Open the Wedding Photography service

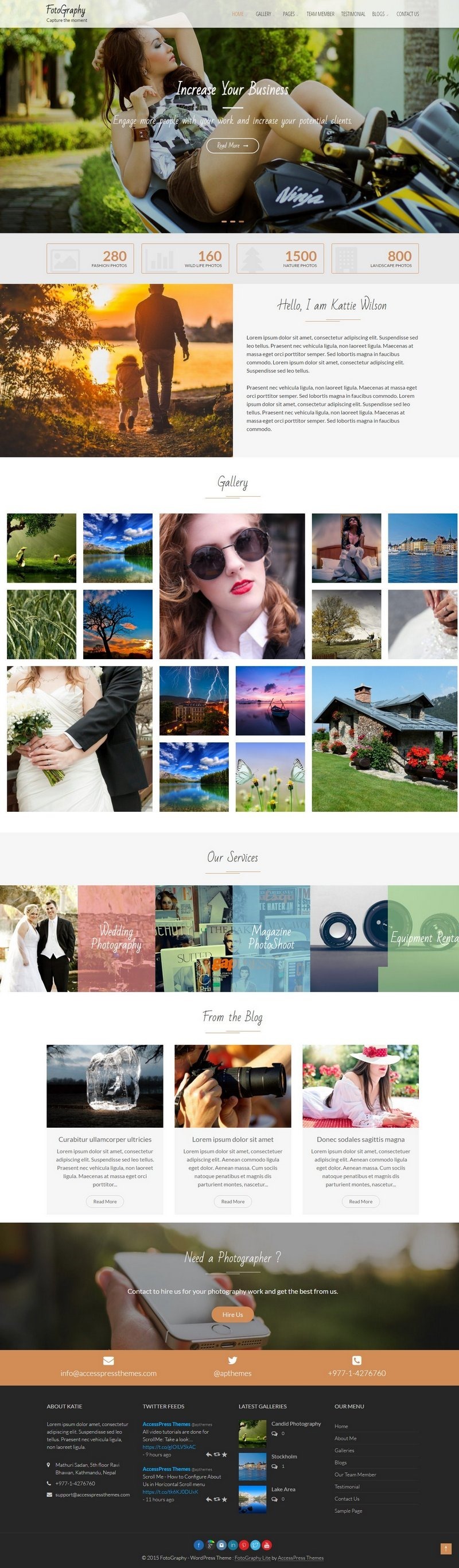116,938
